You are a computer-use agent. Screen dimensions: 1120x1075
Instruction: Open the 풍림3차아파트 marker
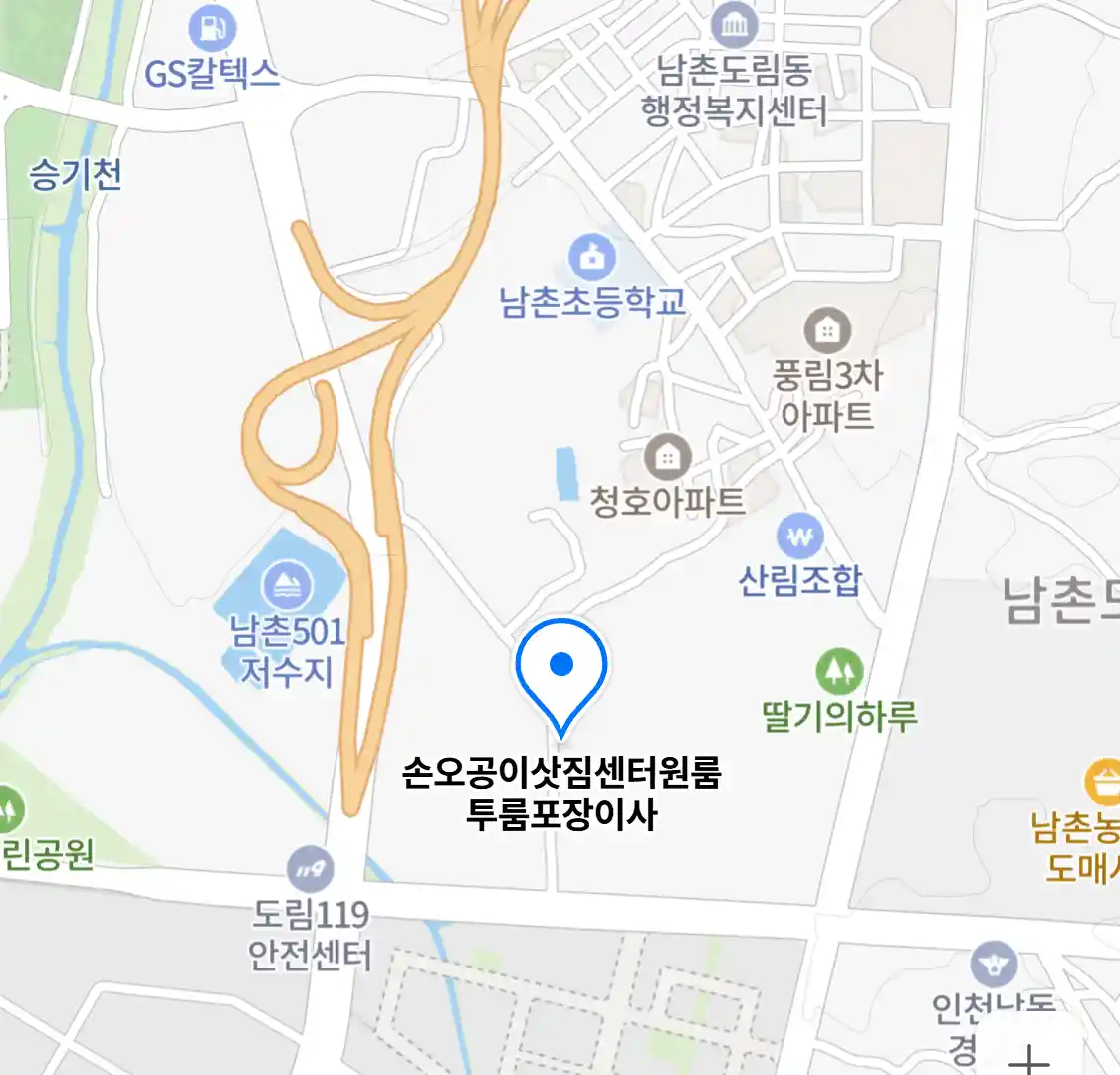pos(827,330)
